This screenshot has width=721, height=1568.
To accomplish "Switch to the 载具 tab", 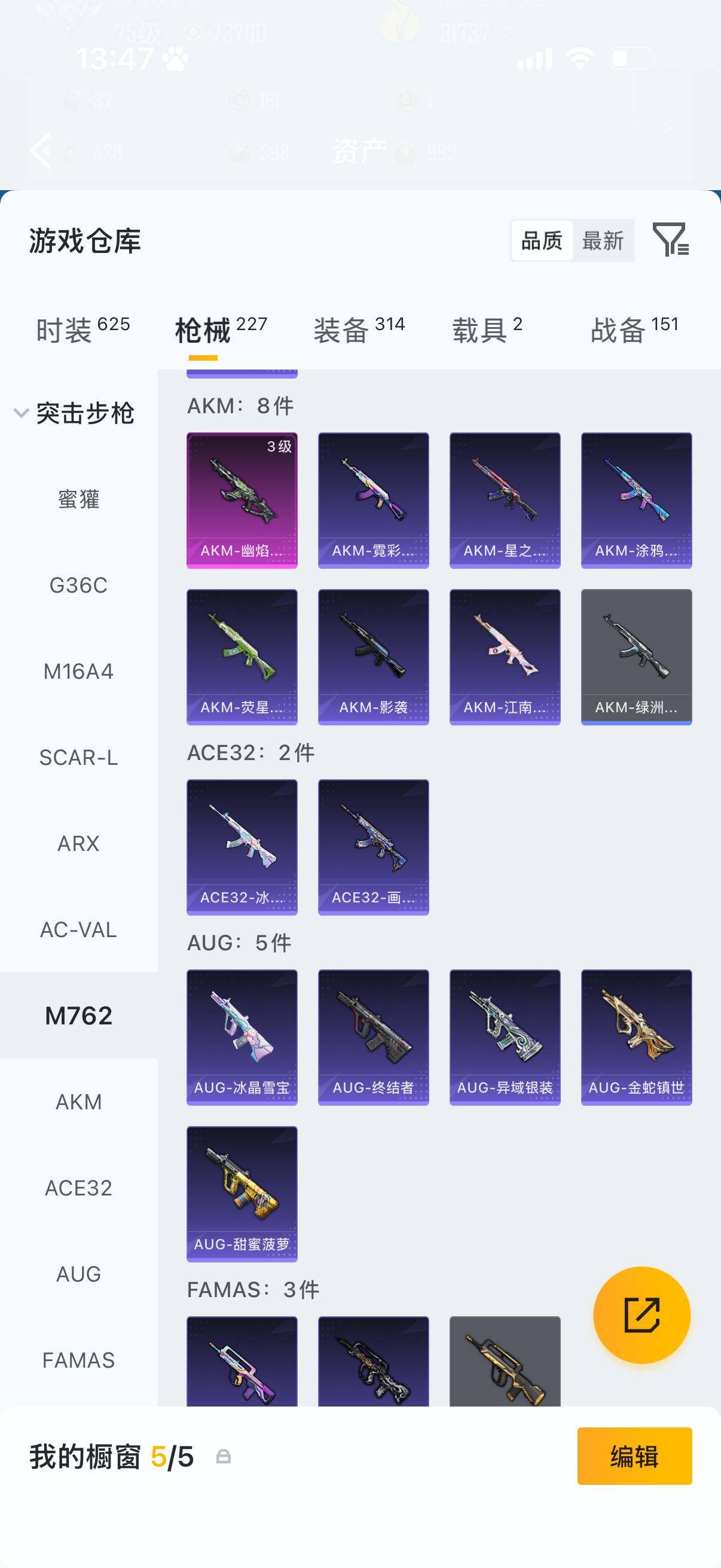I will click(487, 331).
